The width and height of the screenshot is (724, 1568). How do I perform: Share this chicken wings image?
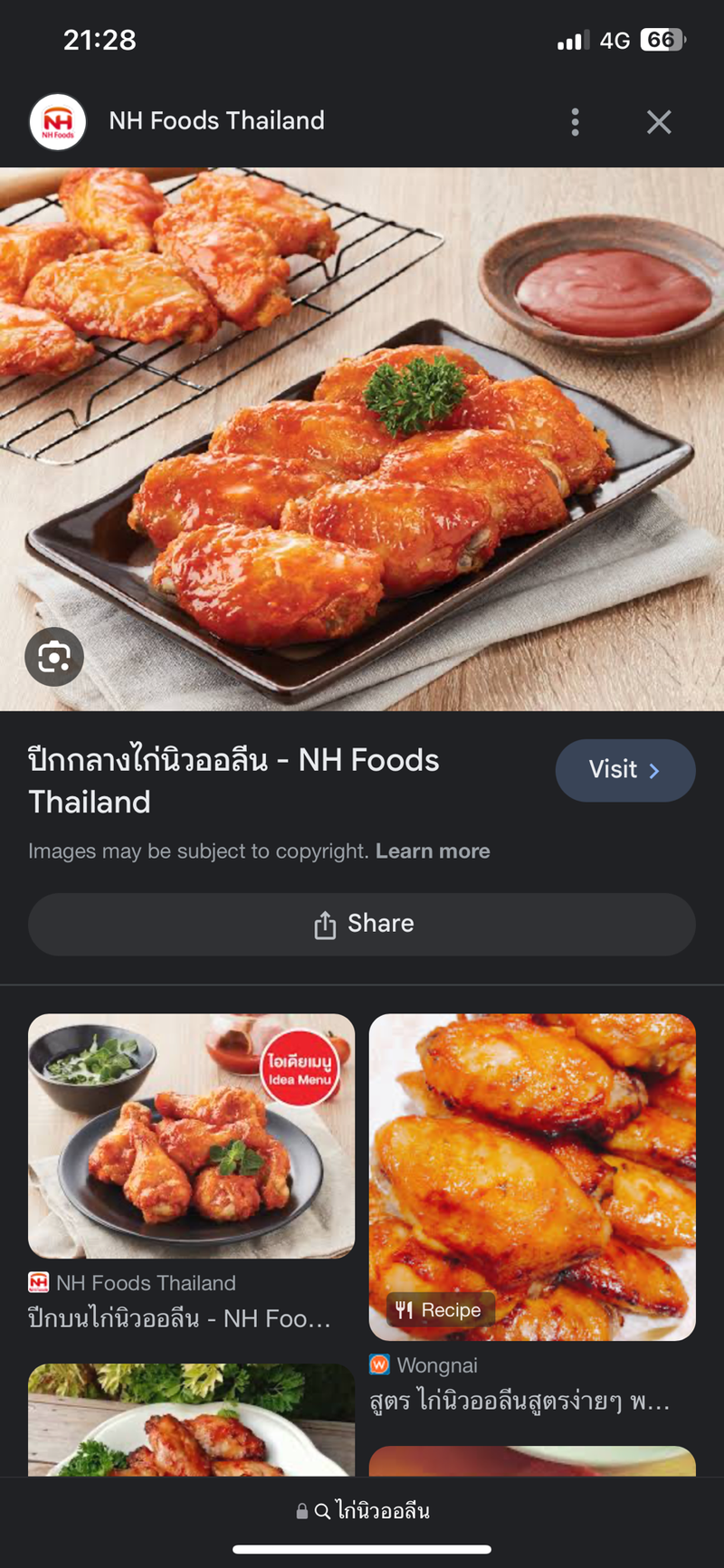(362, 924)
